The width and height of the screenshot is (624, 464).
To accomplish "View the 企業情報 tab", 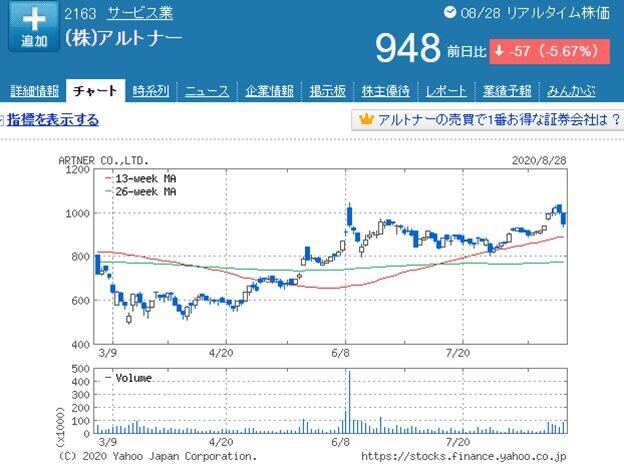I will click(268, 91).
